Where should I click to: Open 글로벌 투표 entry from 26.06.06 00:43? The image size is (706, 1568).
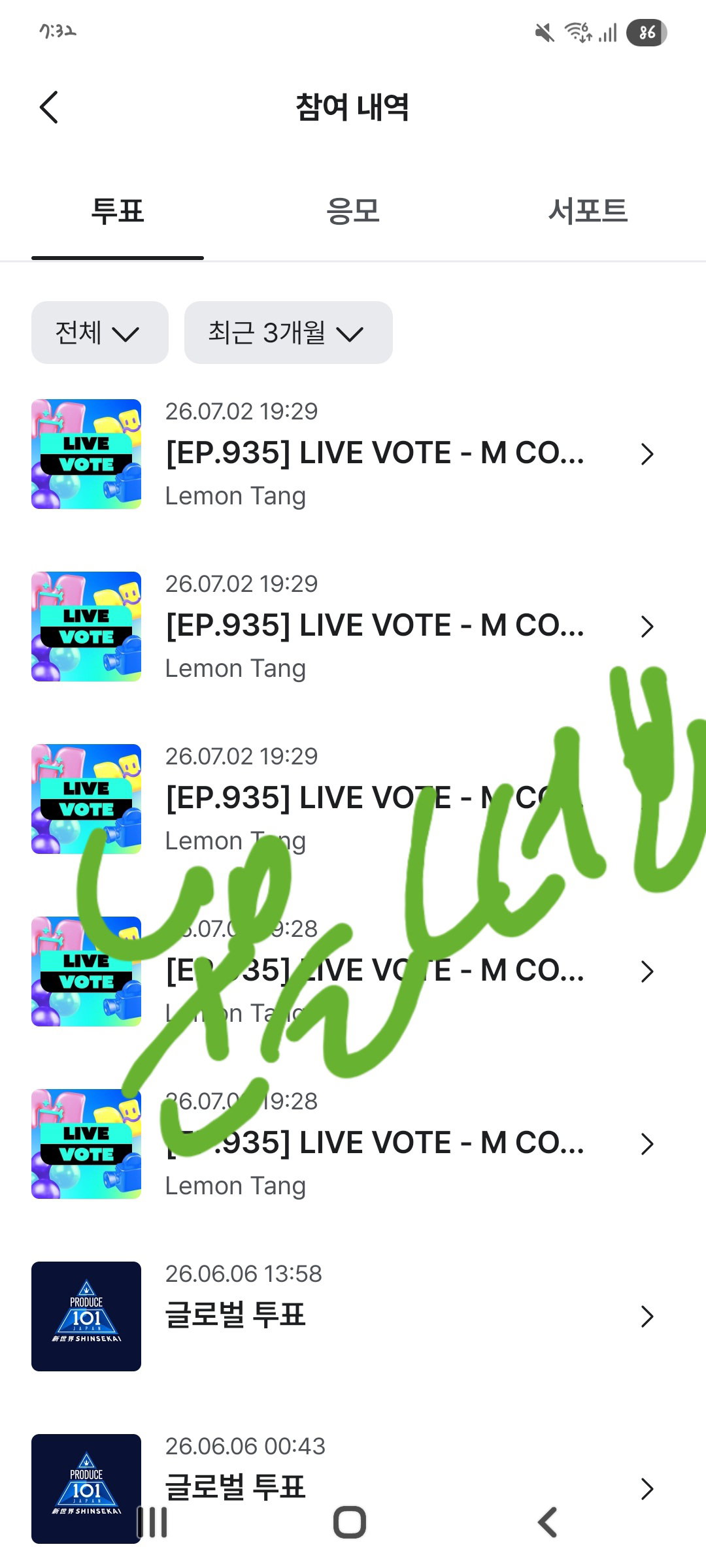pos(353,1488)
